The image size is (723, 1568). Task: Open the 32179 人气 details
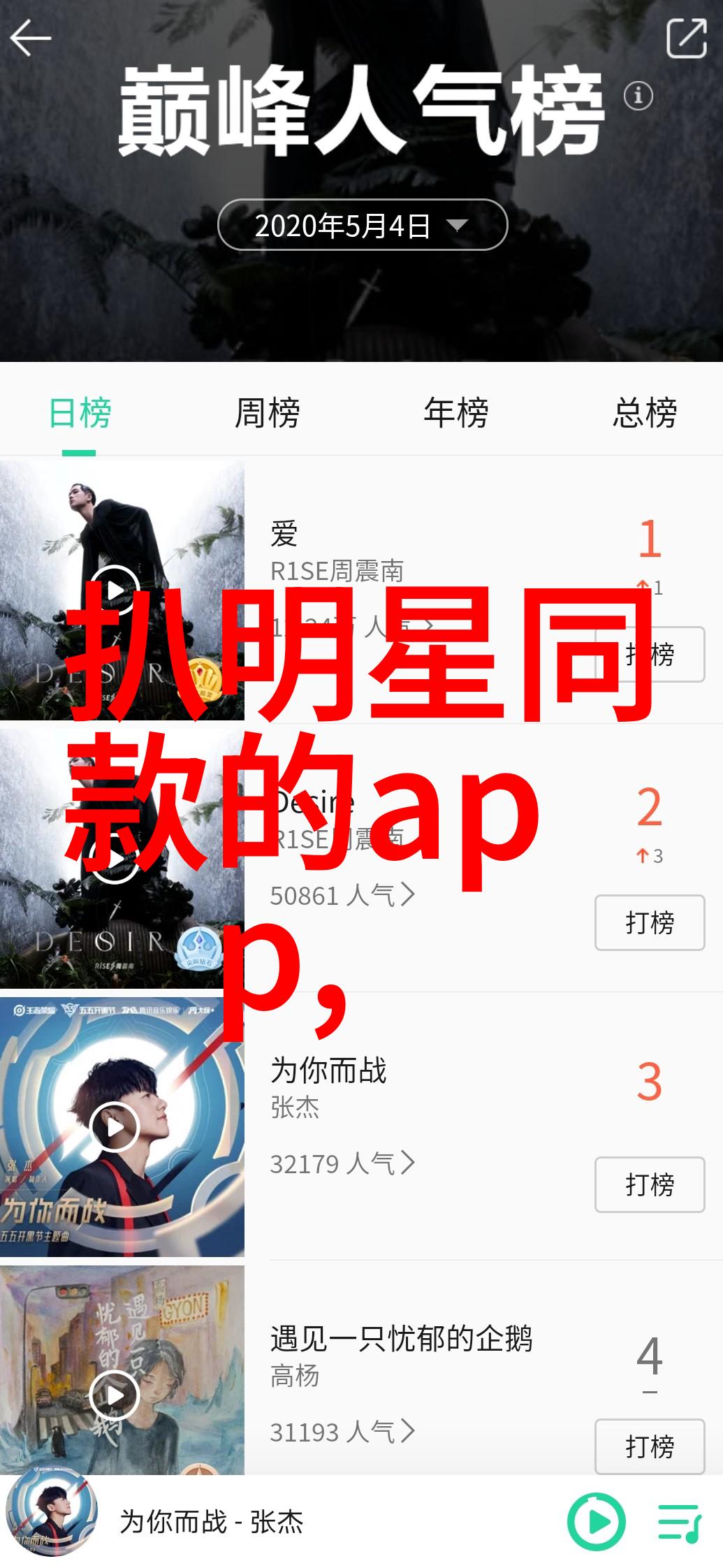point(342,1163)
